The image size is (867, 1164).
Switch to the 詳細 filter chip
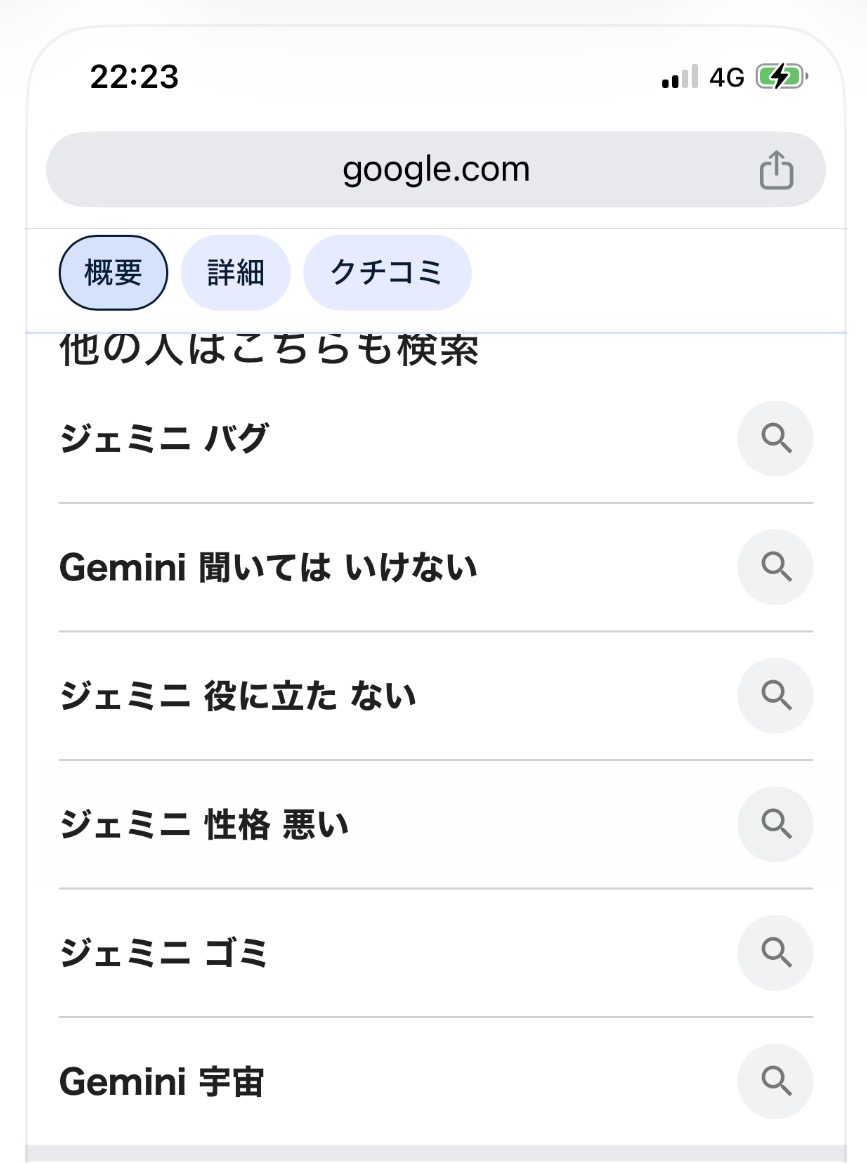click(236, 272)
